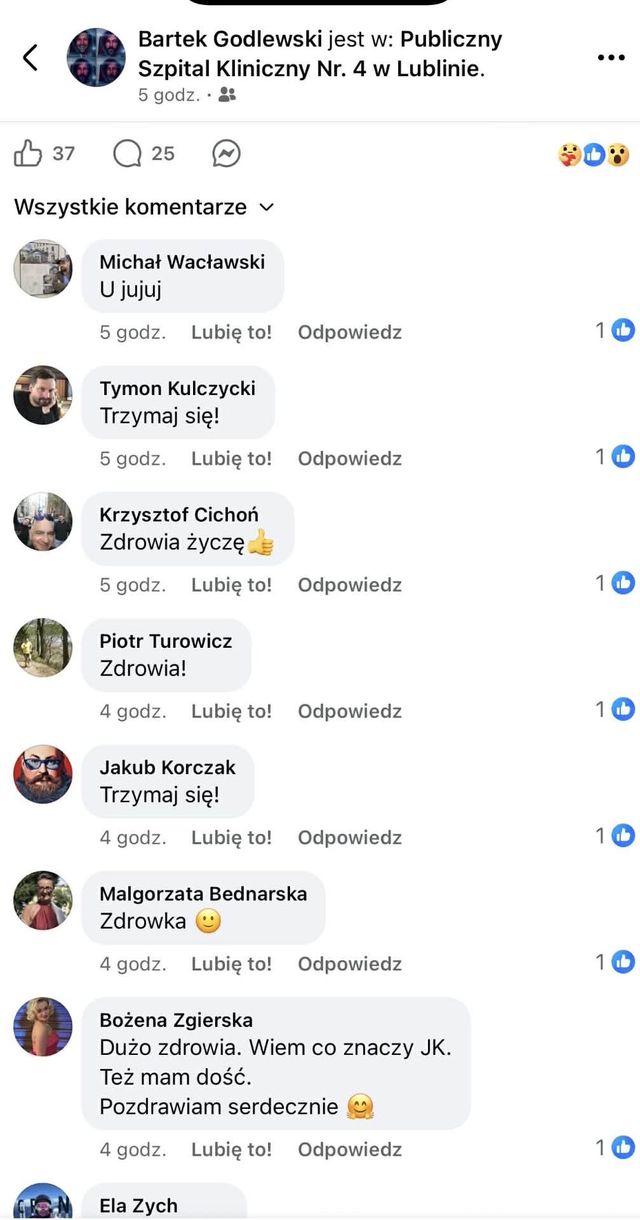Reply to Bożena Zgierska's comment

pos(349,1150)
